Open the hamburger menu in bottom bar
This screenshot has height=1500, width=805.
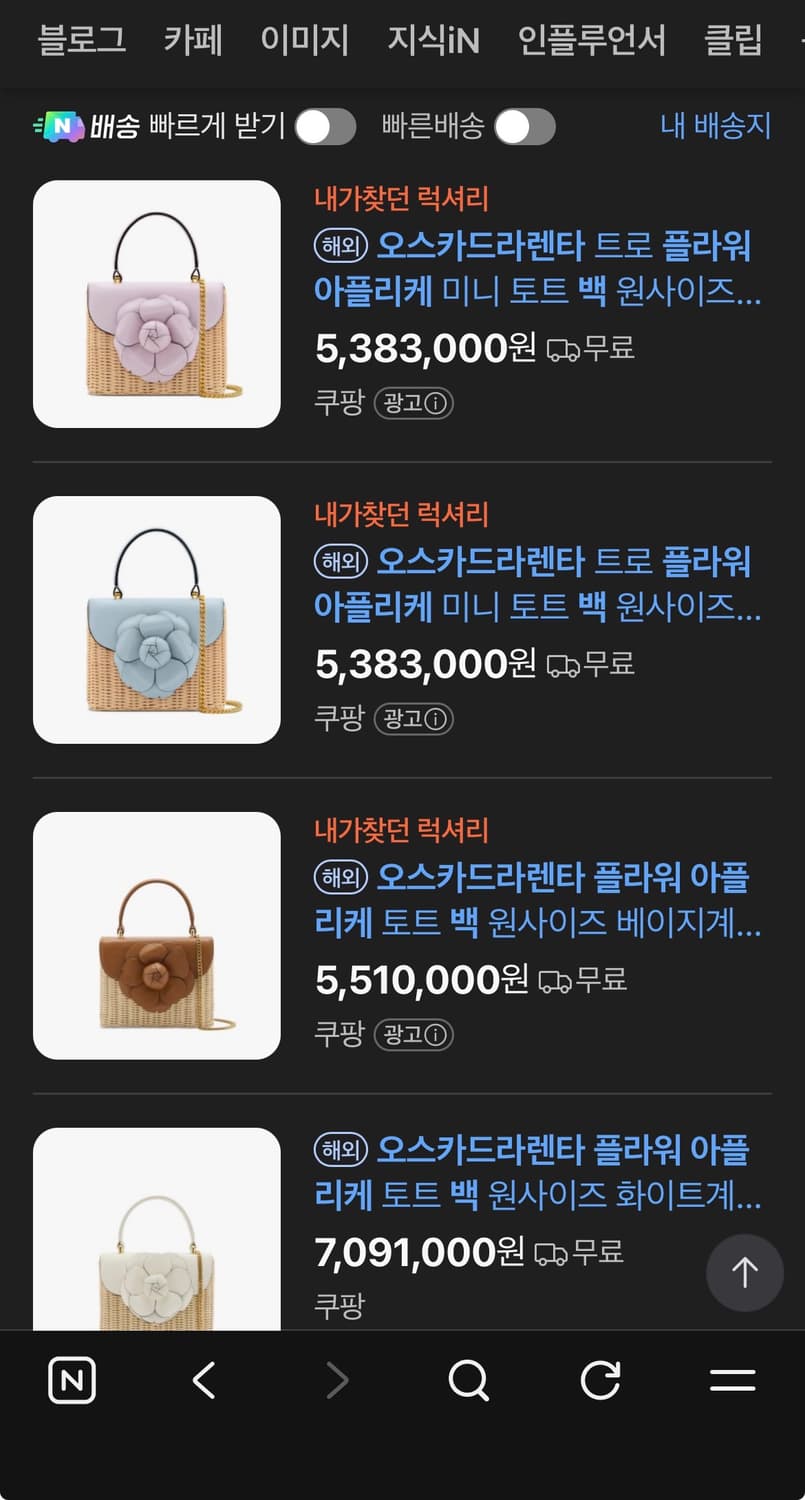pyautogui.click(x=732, y=1382)
